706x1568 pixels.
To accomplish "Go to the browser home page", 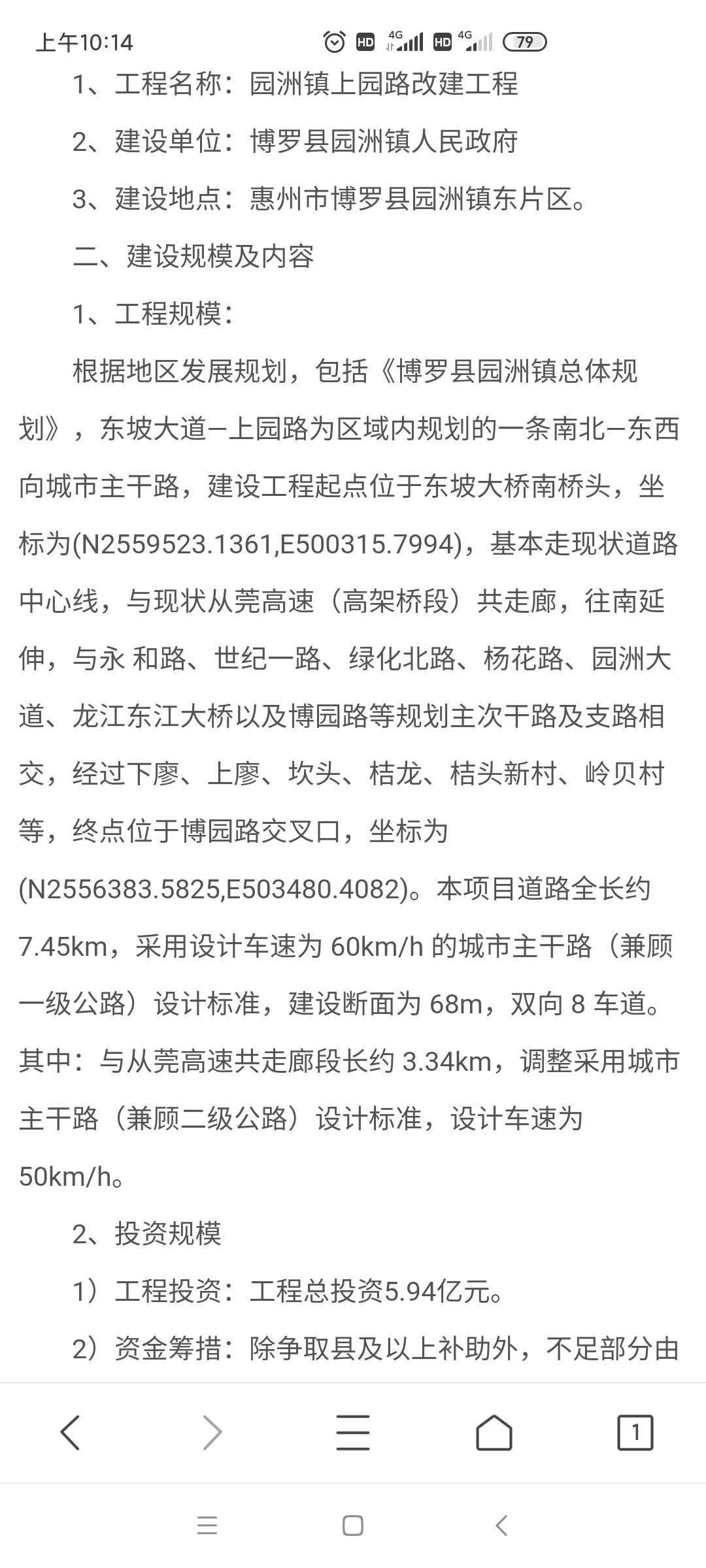I will click(x=494, y=1433).
